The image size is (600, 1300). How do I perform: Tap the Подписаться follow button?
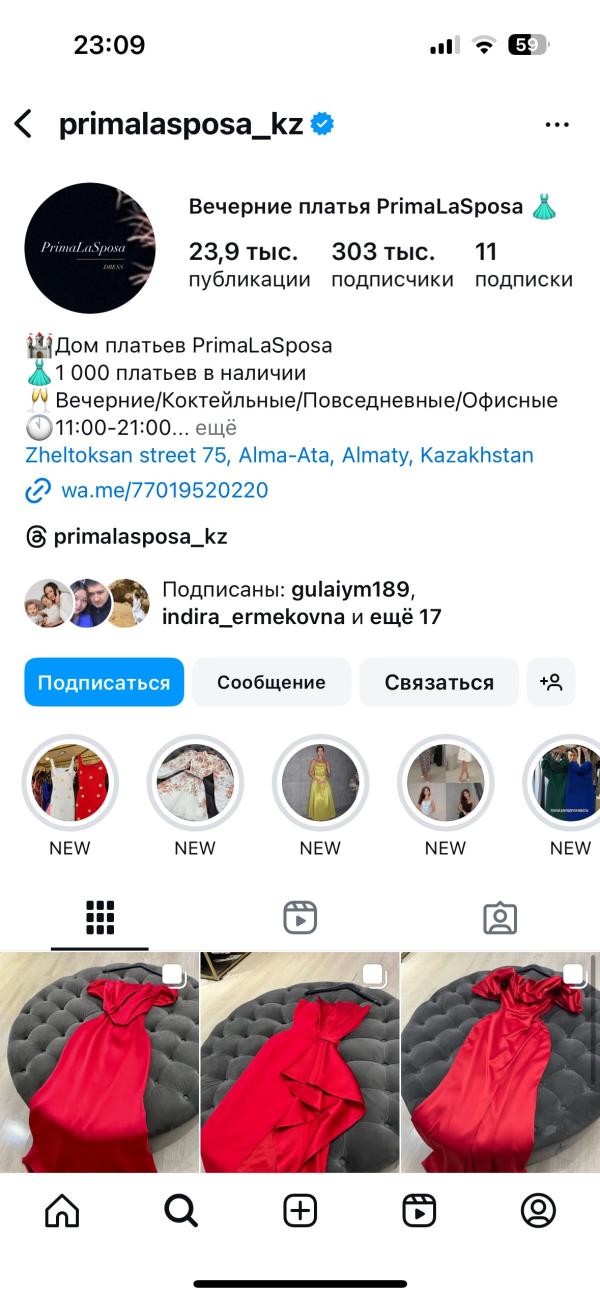[104, 682]
